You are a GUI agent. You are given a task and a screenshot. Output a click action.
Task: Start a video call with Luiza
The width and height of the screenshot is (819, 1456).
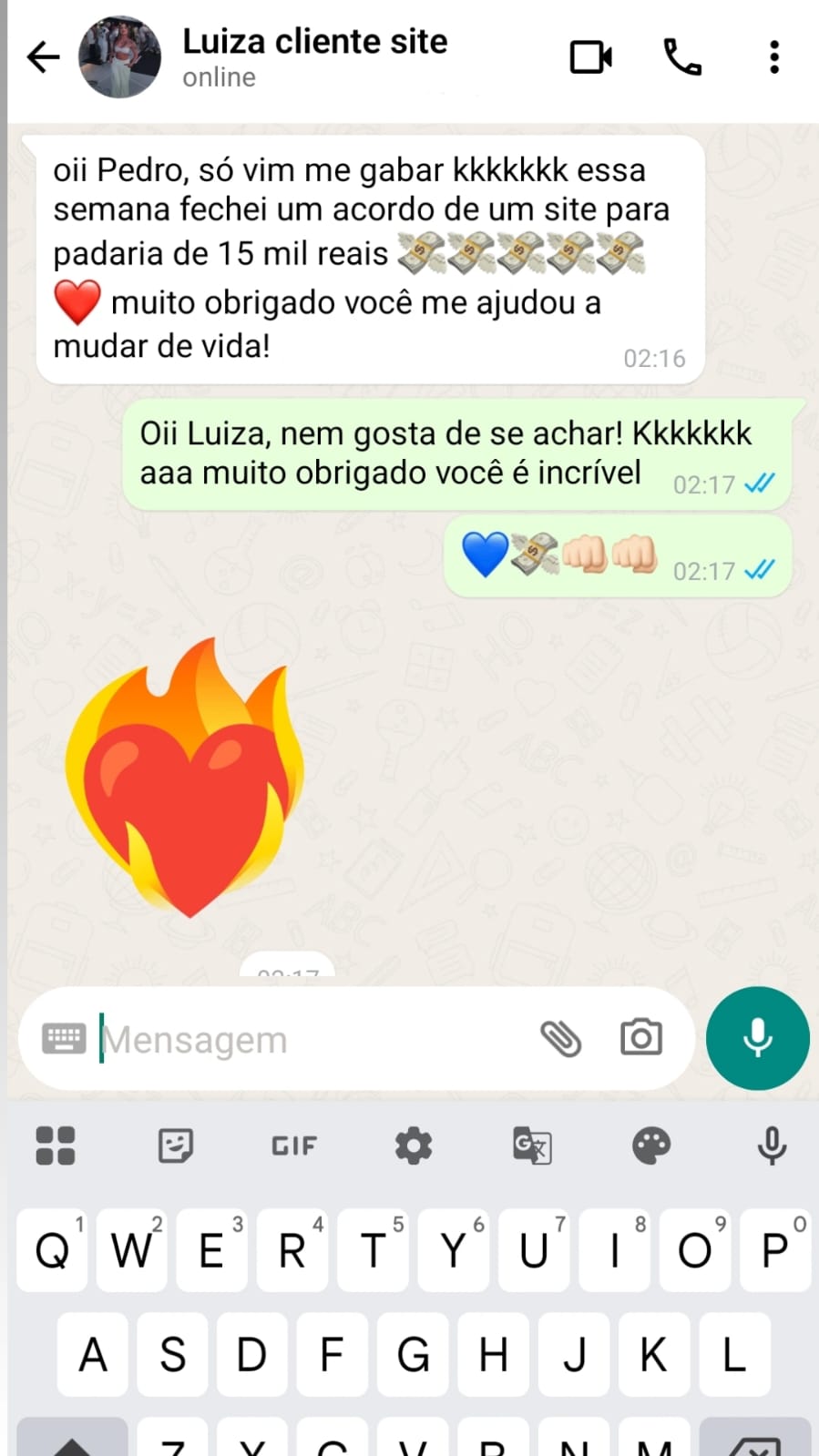[590, 57]
